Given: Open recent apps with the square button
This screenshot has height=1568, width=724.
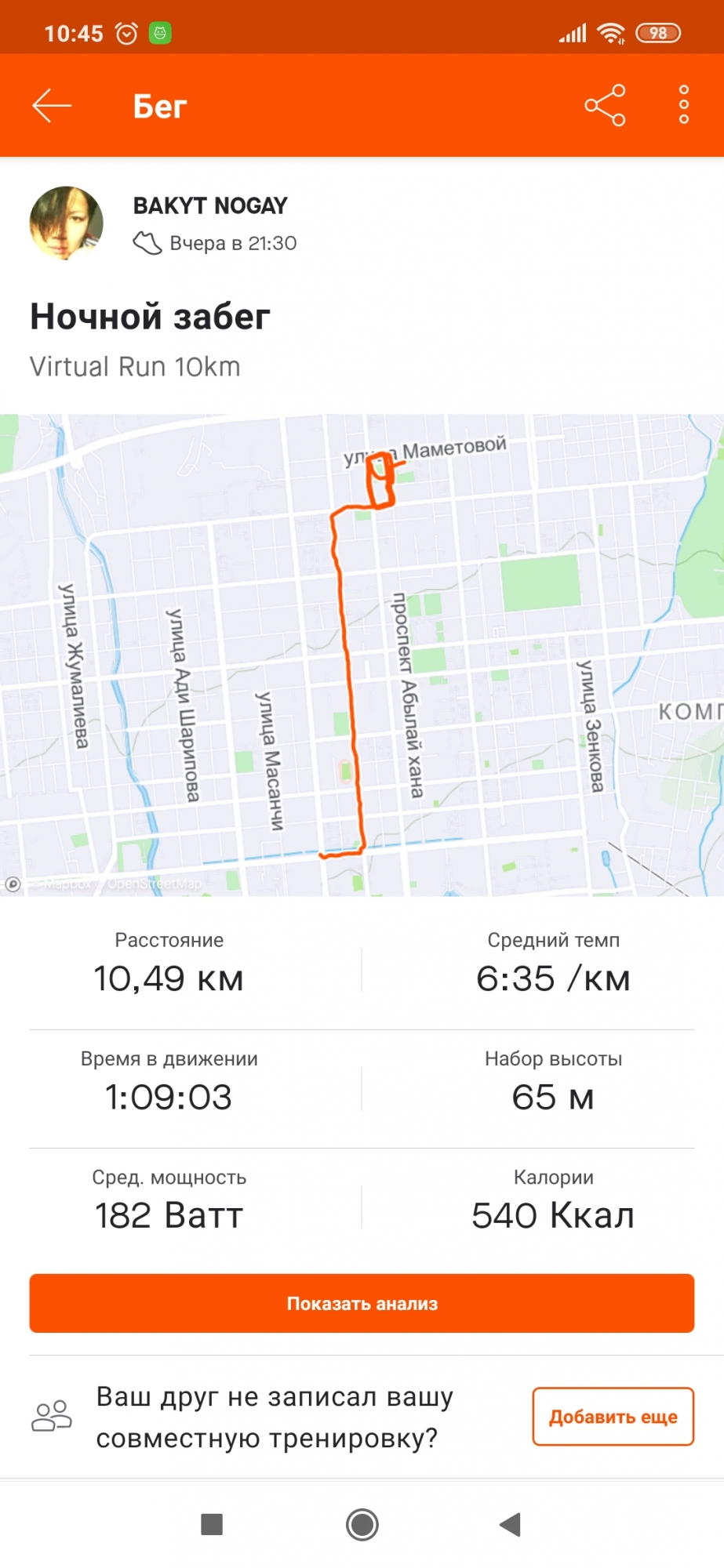Looking at the screenshot, I should click(x=212, y=1525).
